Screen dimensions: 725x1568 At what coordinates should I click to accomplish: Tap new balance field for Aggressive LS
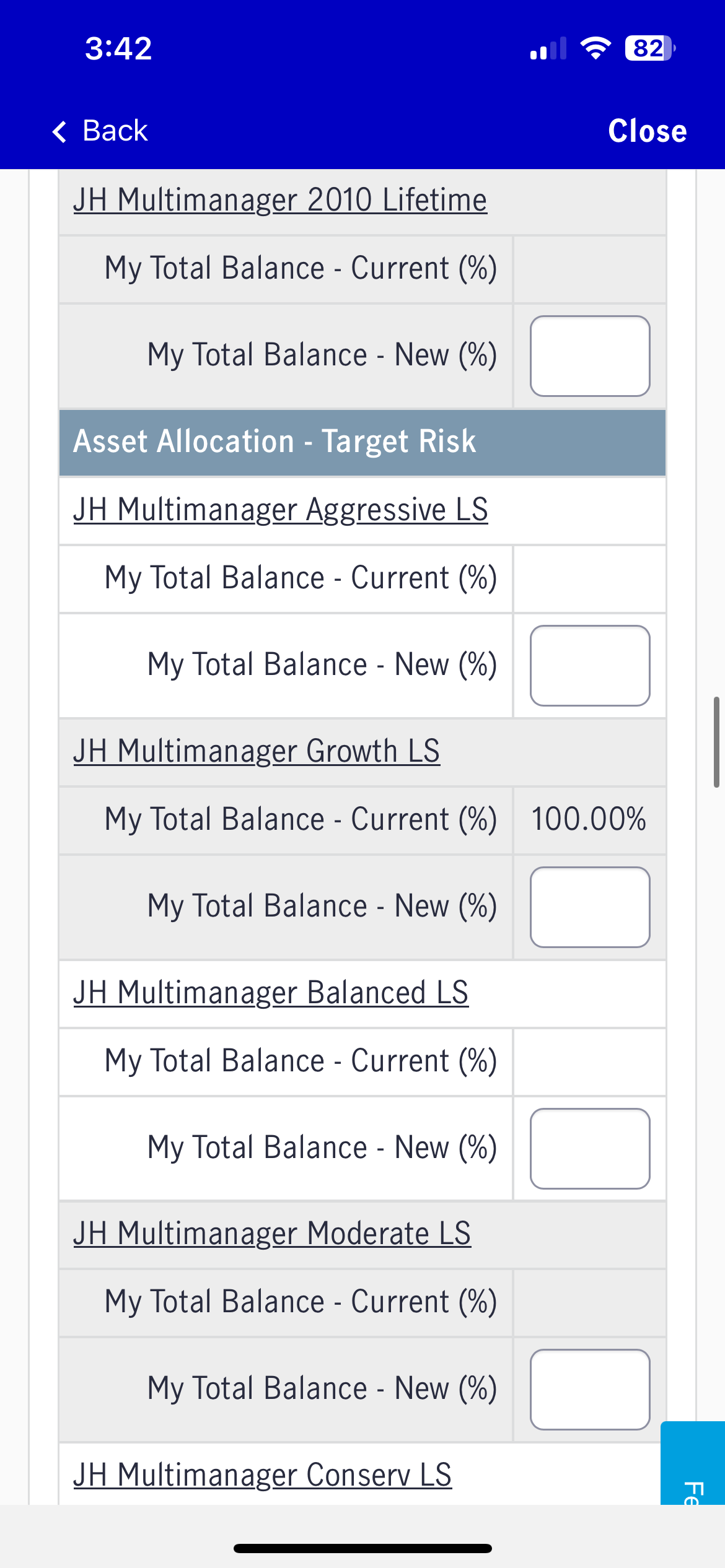(590, 666)
